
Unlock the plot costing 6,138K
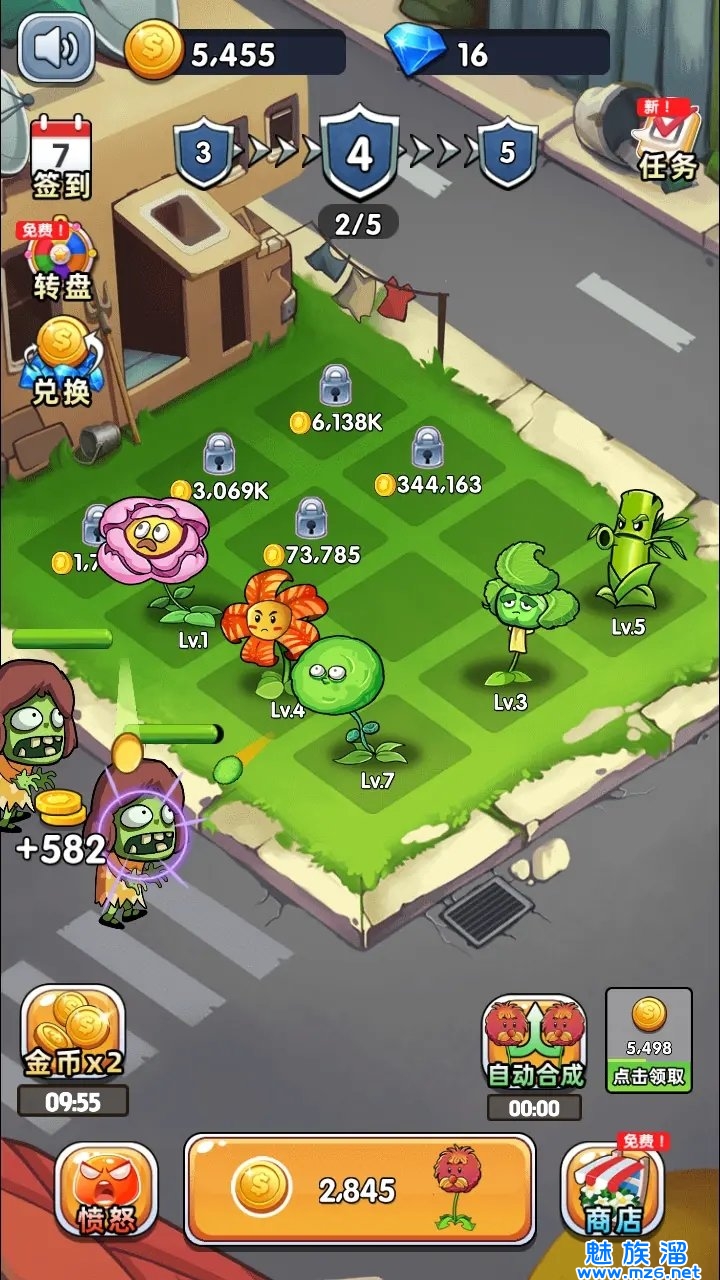[336, 402]
